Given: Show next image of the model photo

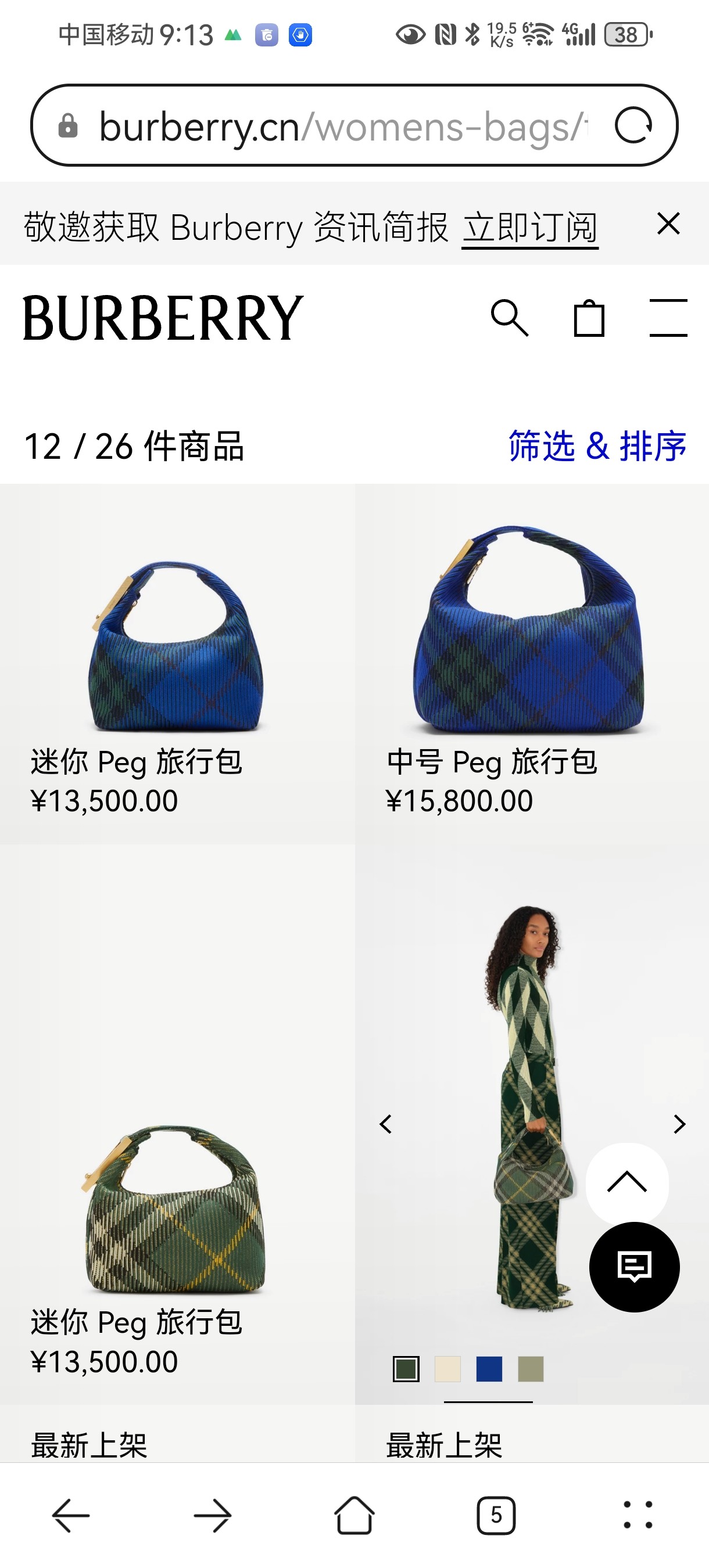Looking at the screenshot, I should (x=679, y=1124).
